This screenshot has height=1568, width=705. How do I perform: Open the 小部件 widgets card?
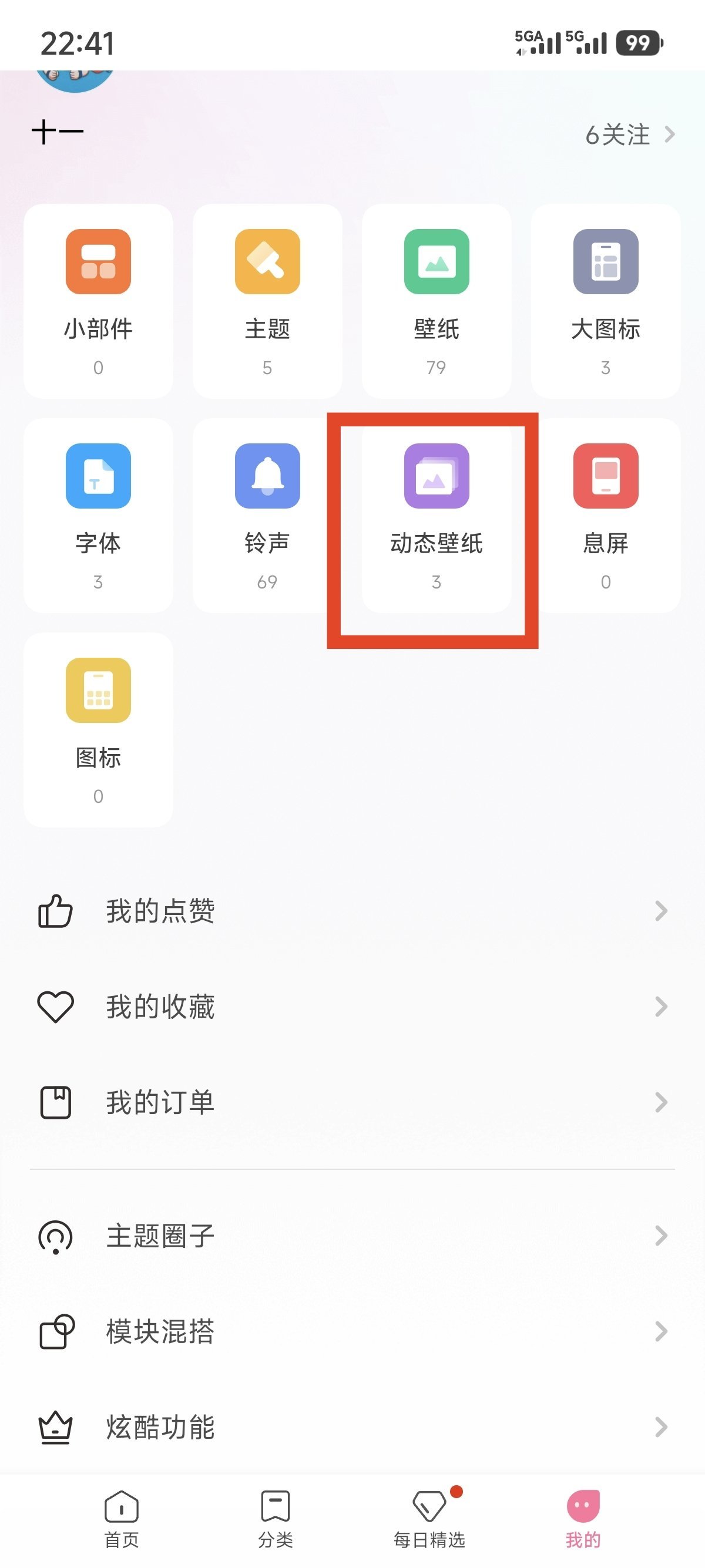pos(98,301)
